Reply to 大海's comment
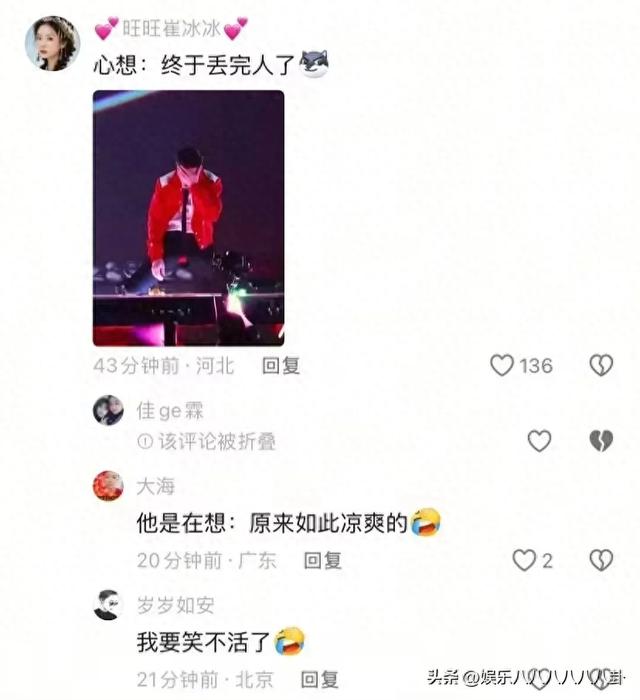This screenshot has width=640, height=700. coord(322,561)
